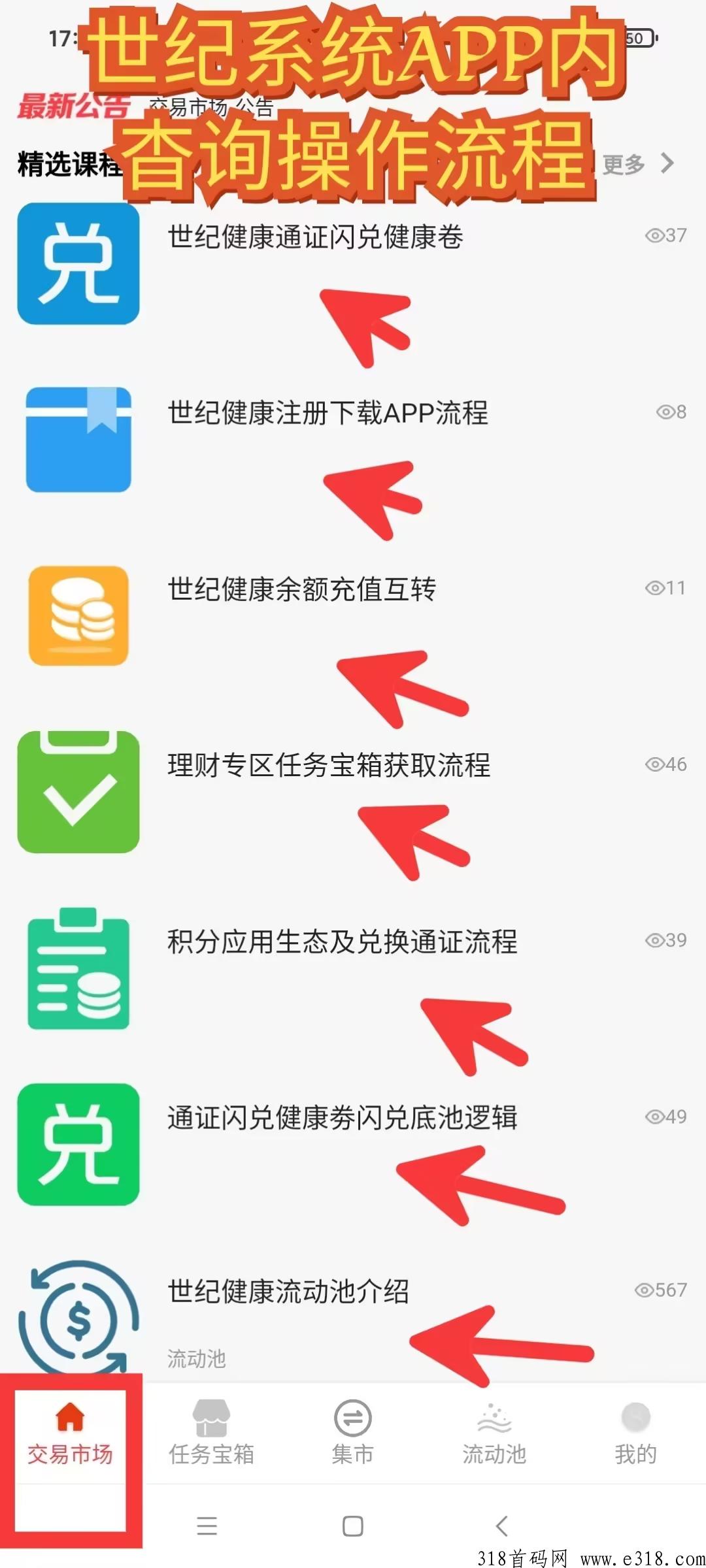Image resolution: width=706 pixels, height=1568 pixels.
Task: Open 理财专区任务宝箱获取流程 course
Action: [x=329, y=765]
